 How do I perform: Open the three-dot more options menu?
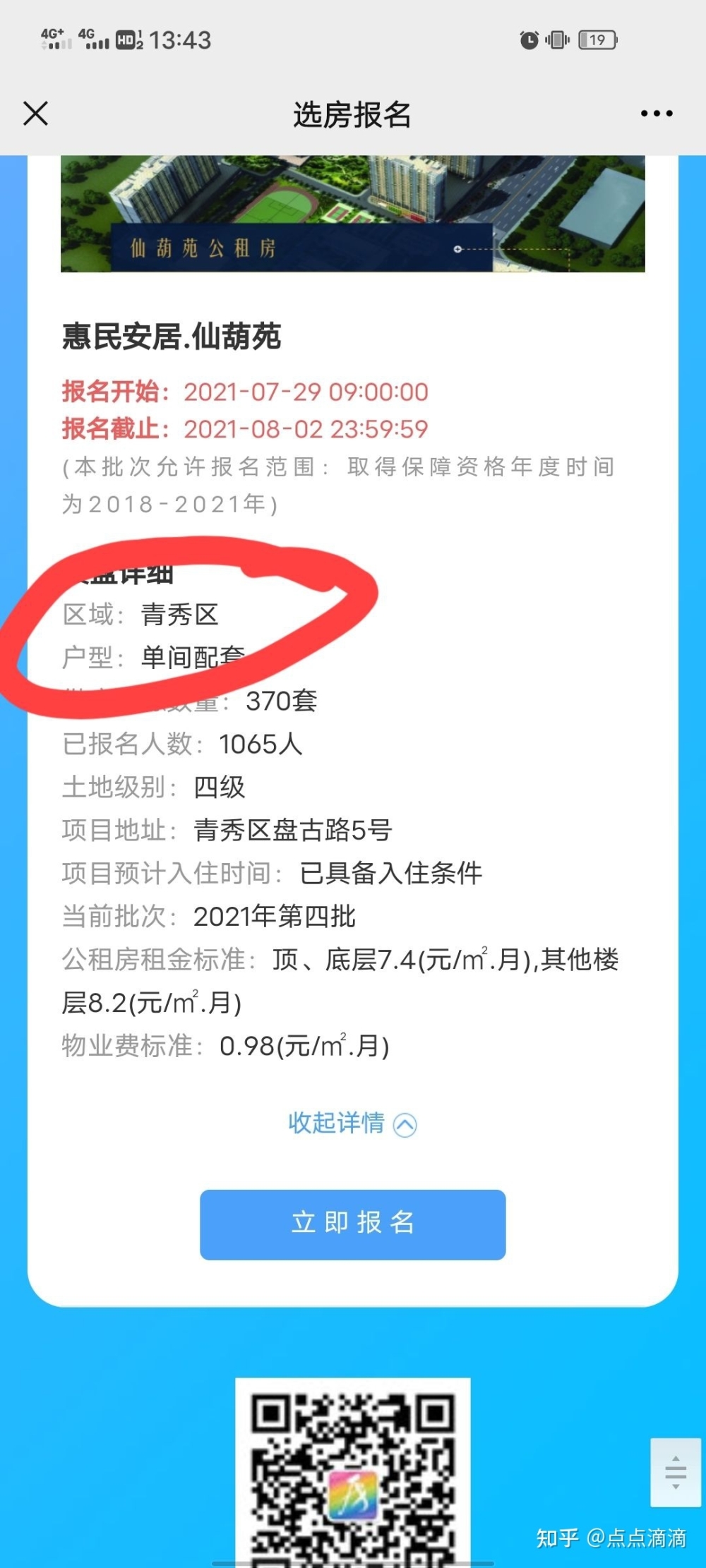[657, 113]
